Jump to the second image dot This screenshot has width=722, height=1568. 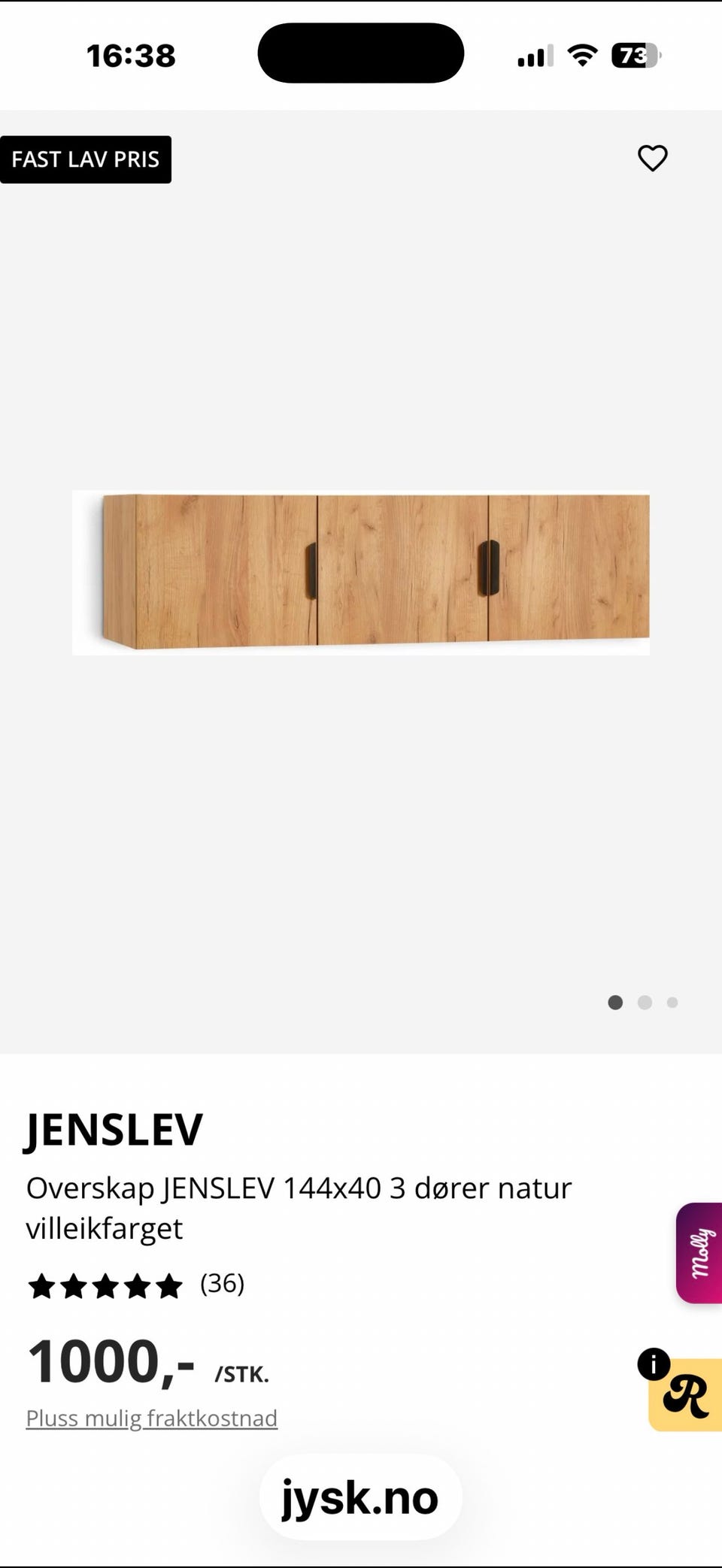[x=645, y=1002]
